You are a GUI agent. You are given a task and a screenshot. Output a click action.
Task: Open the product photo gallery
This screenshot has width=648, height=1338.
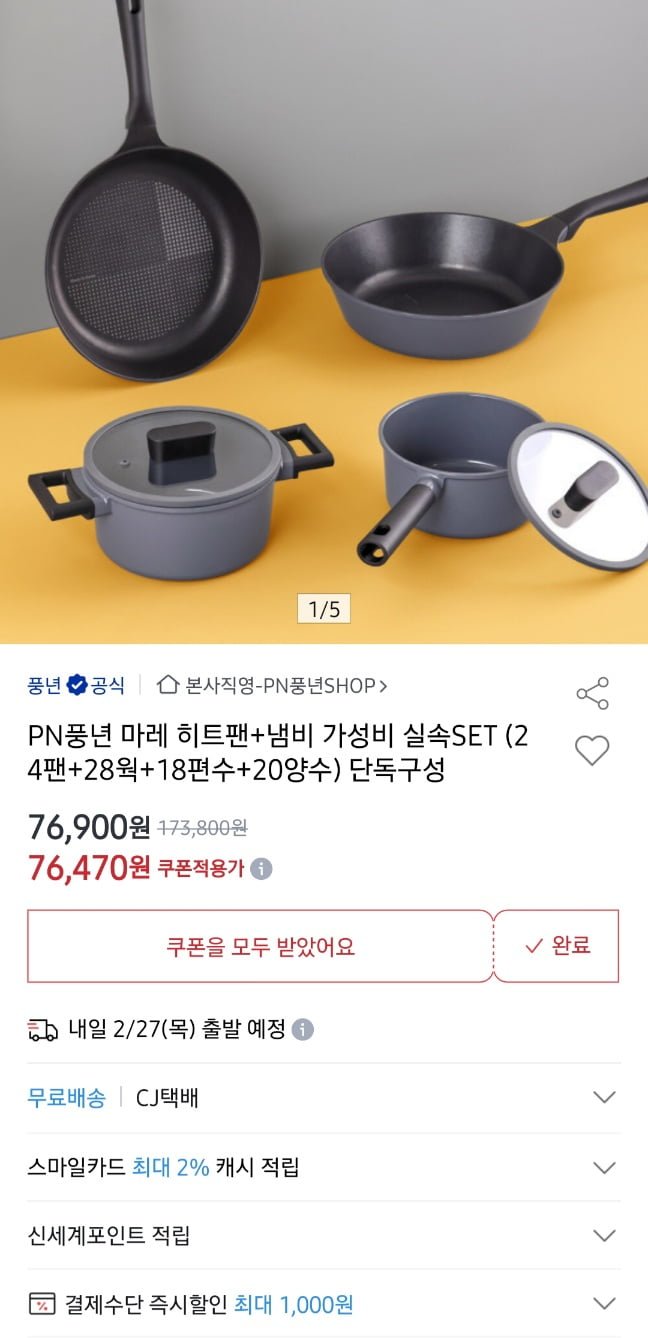tap(324, 320)
